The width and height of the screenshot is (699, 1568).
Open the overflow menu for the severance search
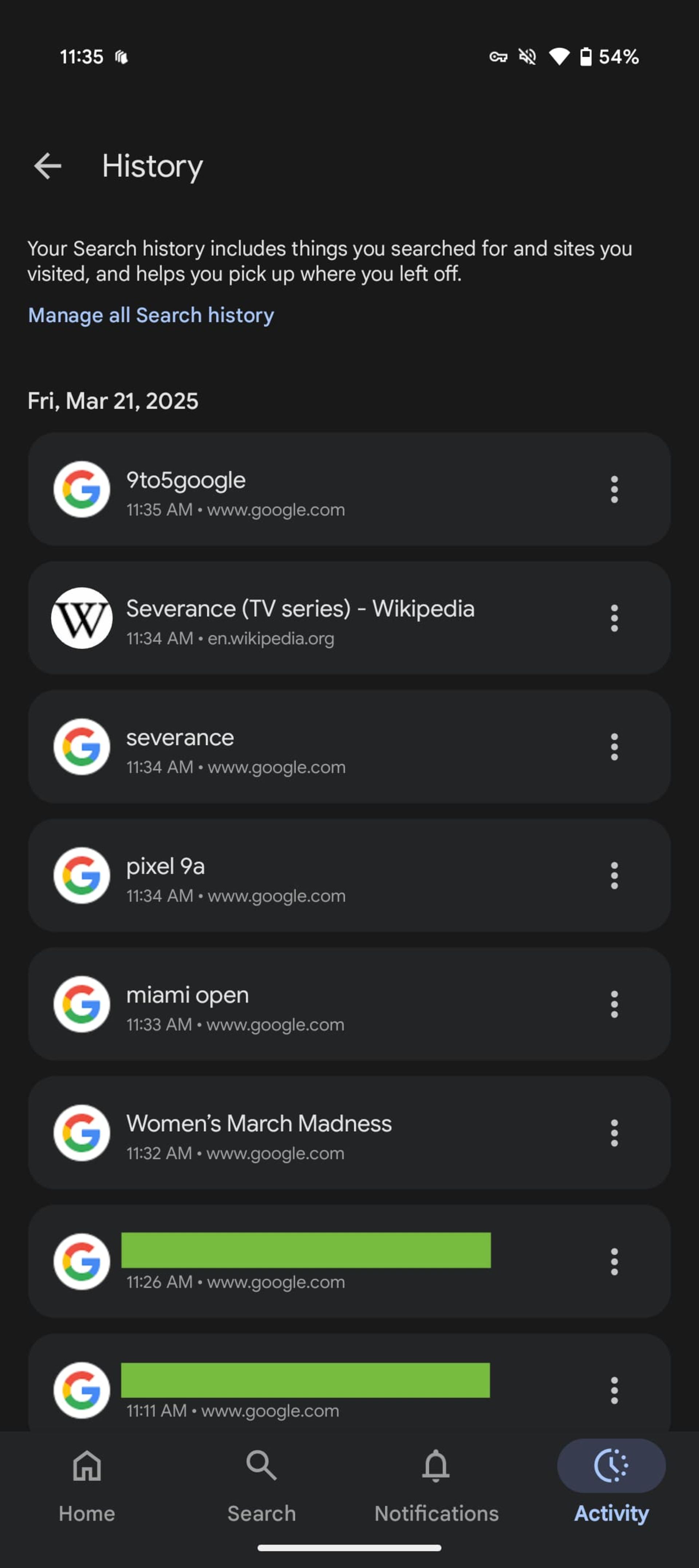click(x=614, y=747)
